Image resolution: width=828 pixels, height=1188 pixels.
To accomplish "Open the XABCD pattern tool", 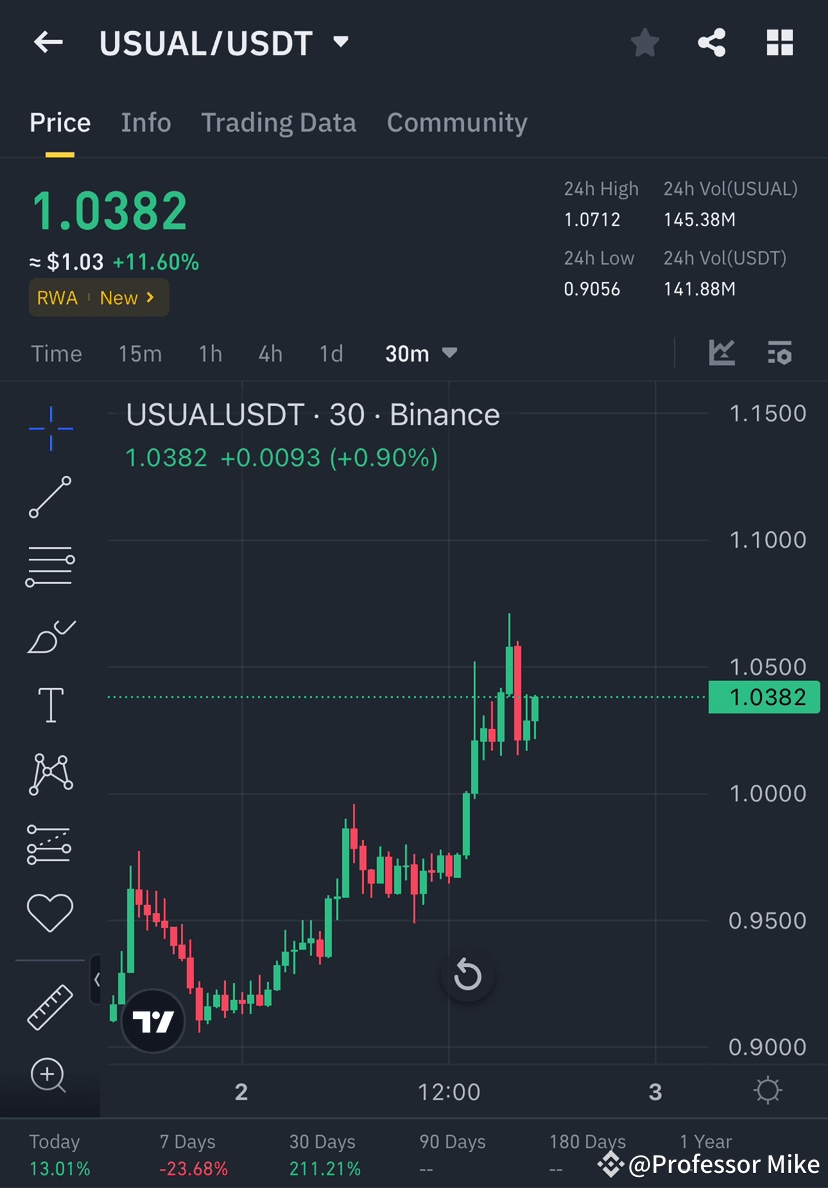I will pyautogui.click(x=50, y=773).
